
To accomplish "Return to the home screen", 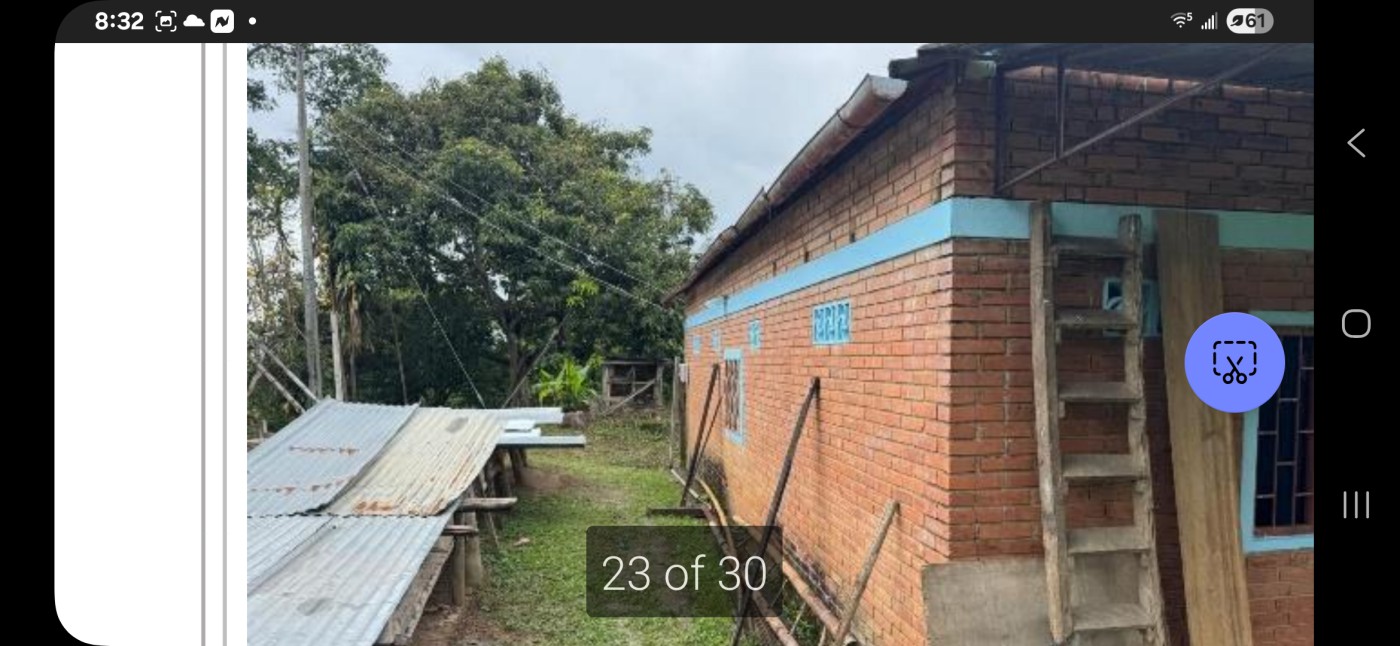I will (x=1356, y=324).
